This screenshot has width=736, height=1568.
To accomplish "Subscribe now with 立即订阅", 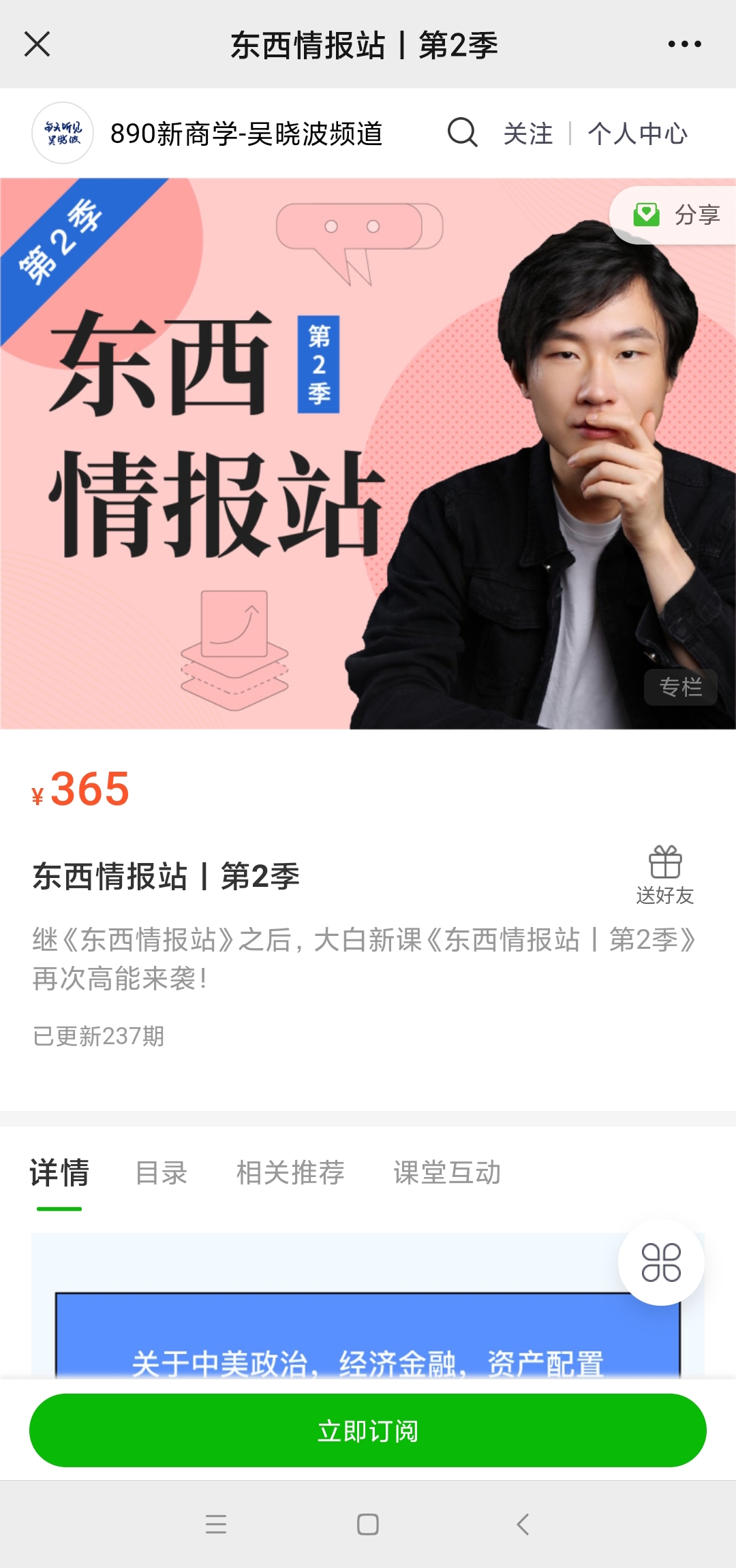I will coord(367,1430).
